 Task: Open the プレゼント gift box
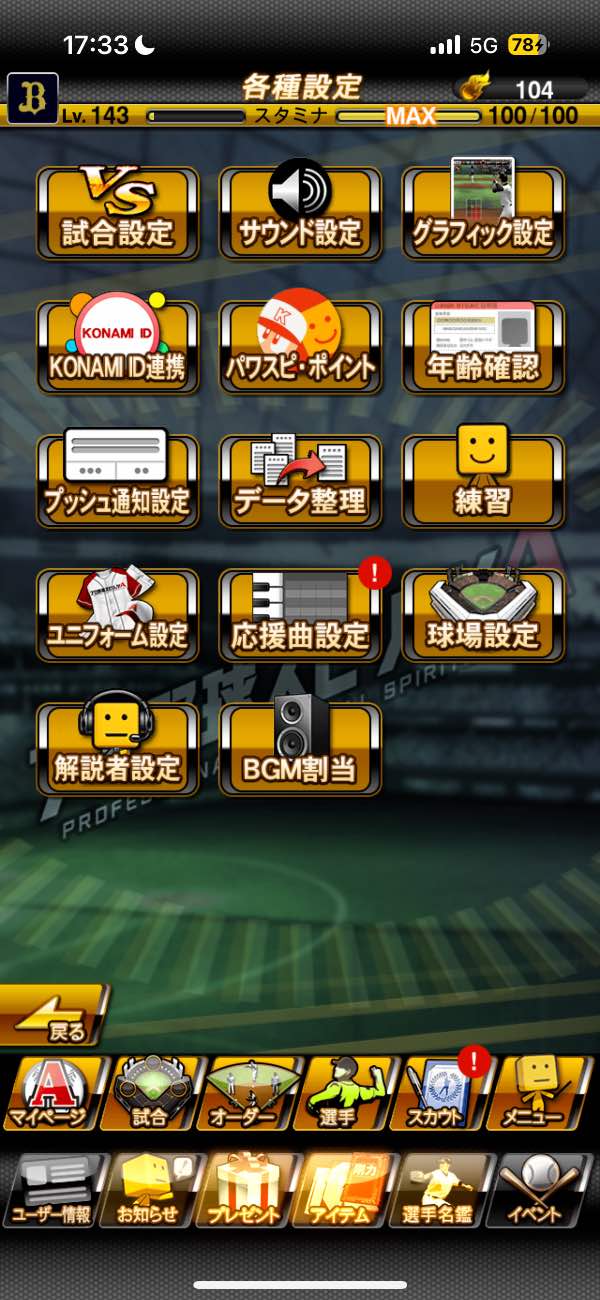point(246,1192)
